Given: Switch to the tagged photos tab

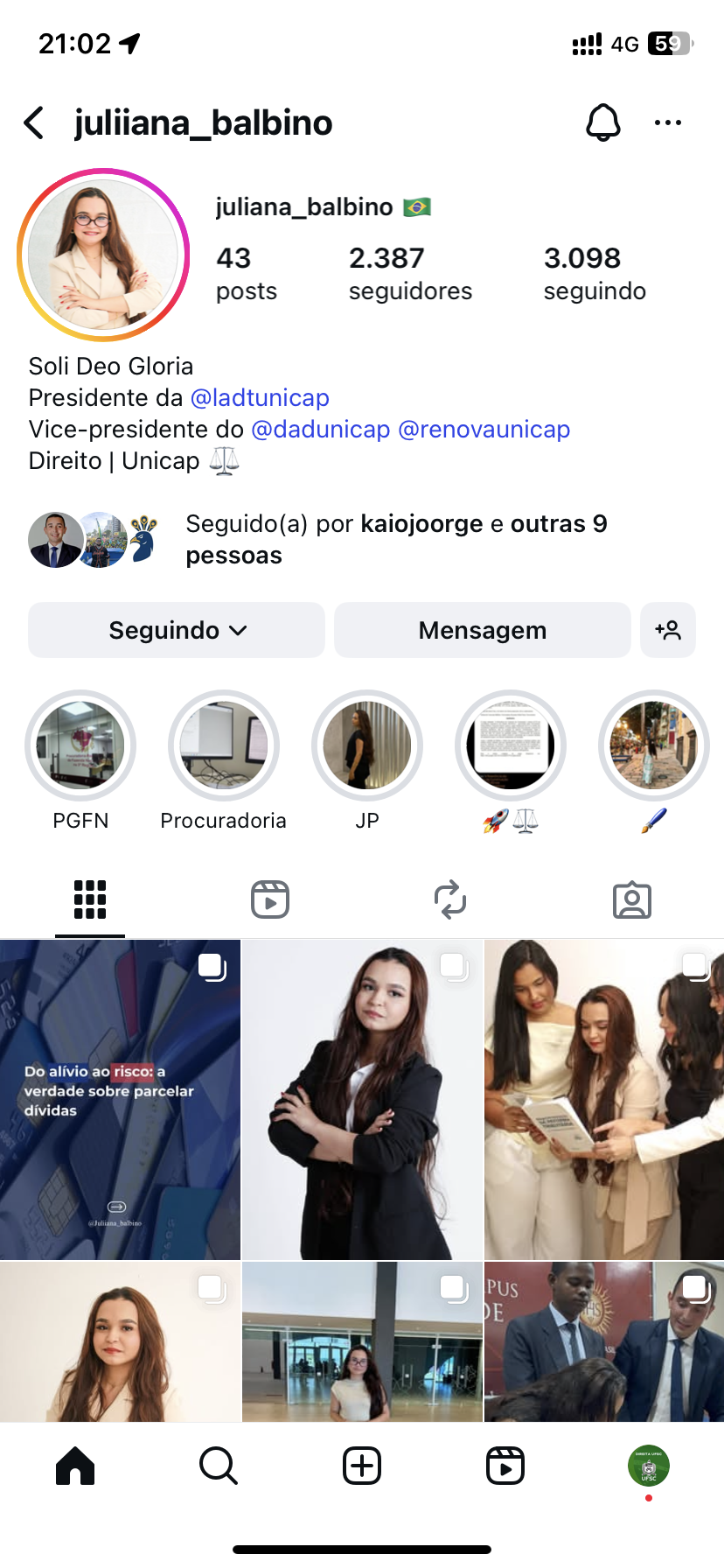Looking at the screenshot, I should [x=632, y=899].
